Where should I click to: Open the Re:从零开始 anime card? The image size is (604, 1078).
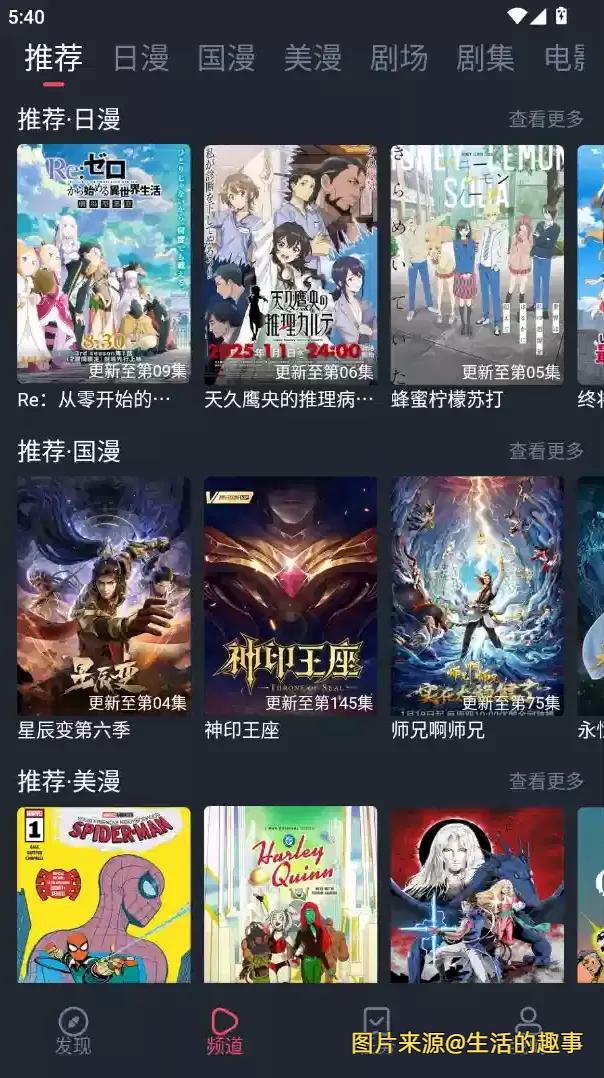point(104,264)
